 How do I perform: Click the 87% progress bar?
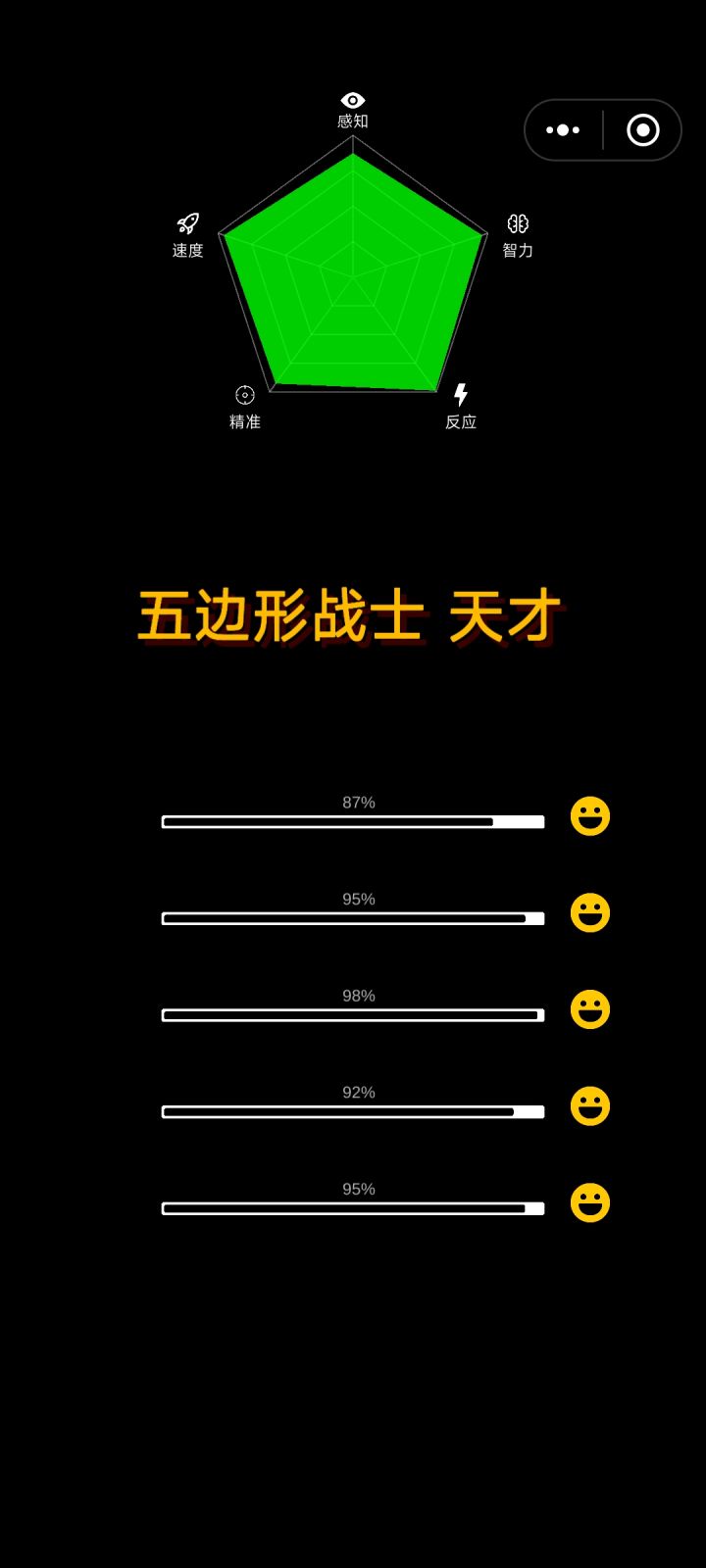coord(353,821)
